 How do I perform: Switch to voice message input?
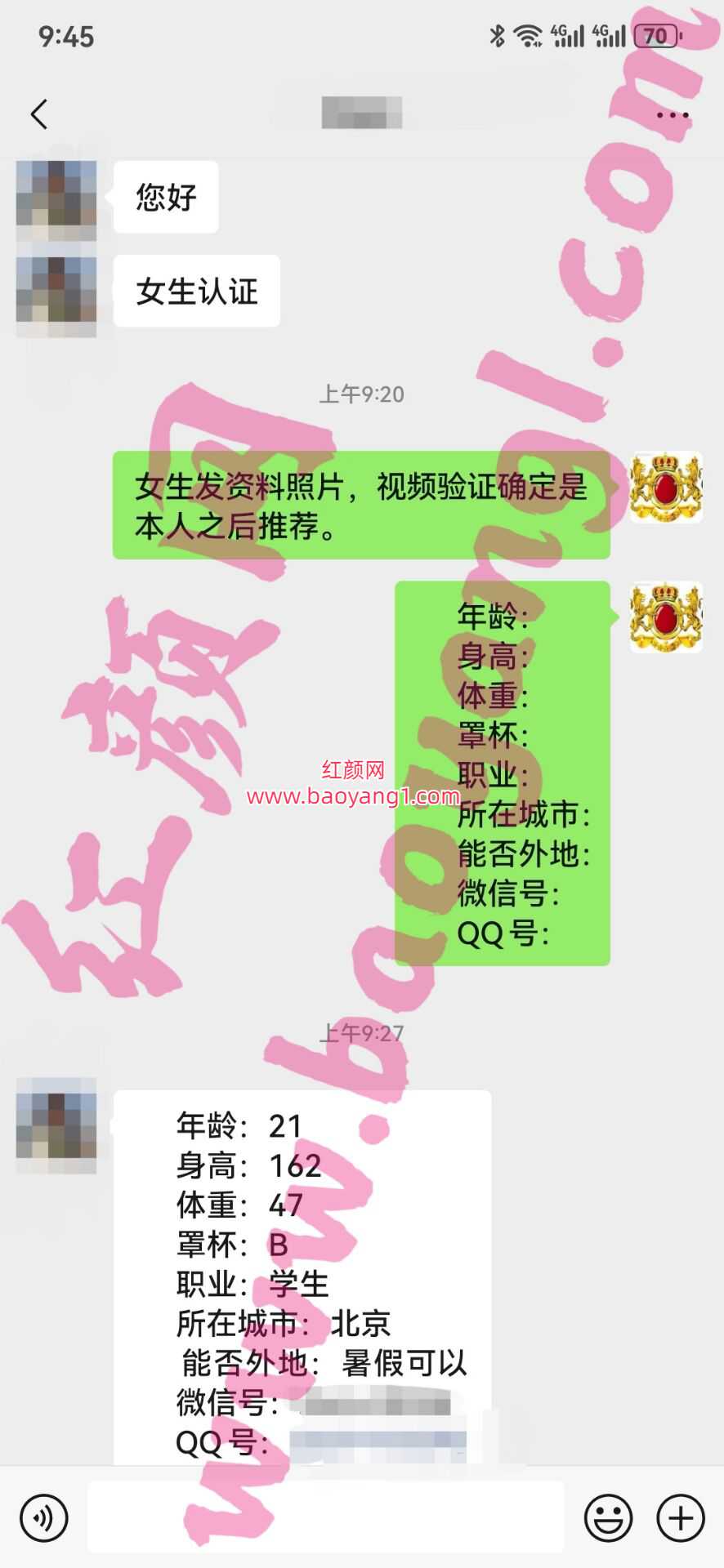coord(43,1518)
